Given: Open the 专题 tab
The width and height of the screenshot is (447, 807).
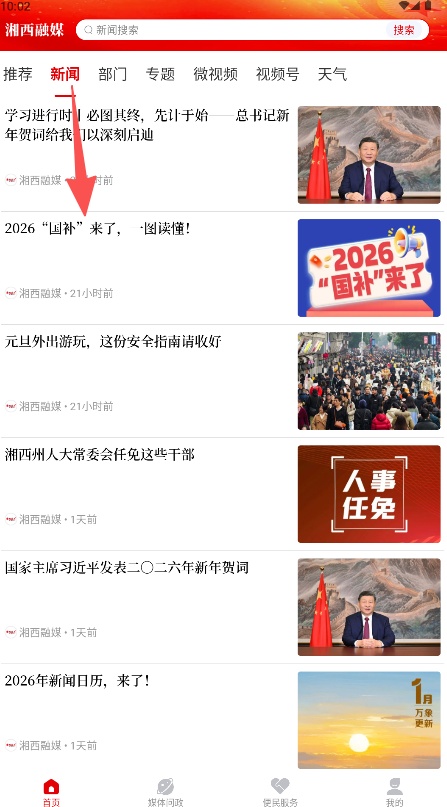Looking at the screenshot, I should tap(160, 74).
